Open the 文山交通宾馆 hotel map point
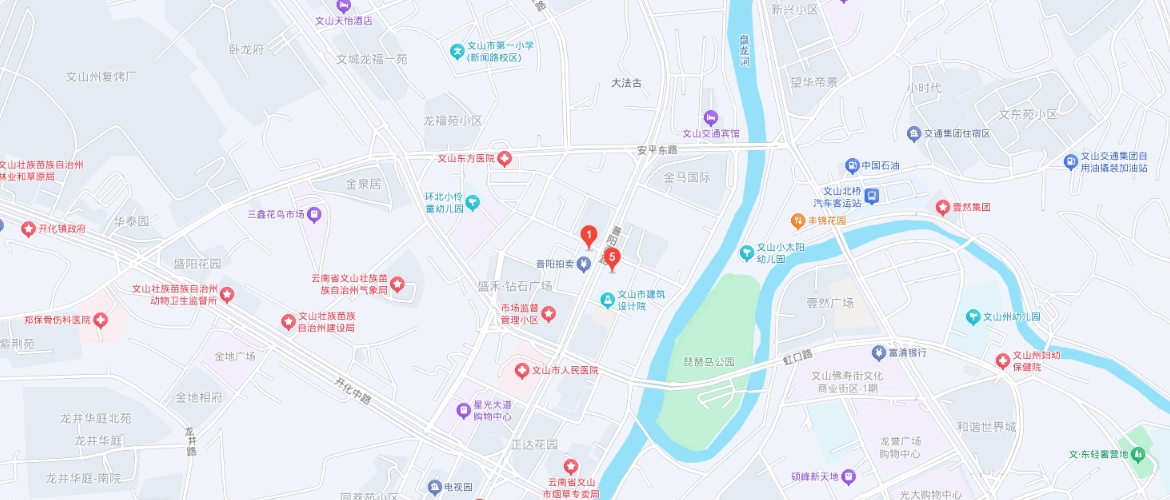 pos(711,119)
